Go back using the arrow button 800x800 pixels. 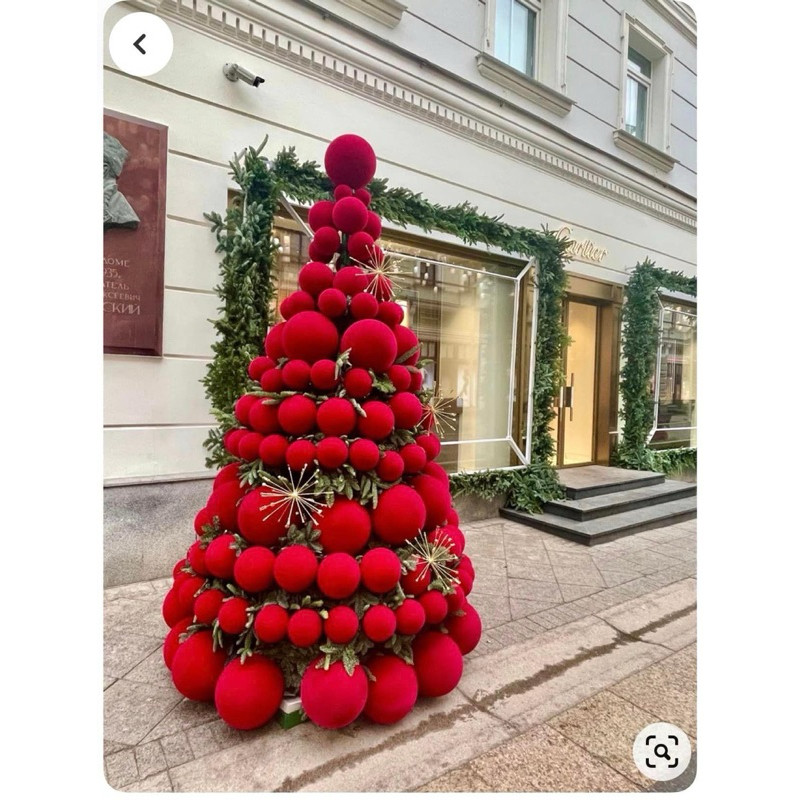(141, 44)
